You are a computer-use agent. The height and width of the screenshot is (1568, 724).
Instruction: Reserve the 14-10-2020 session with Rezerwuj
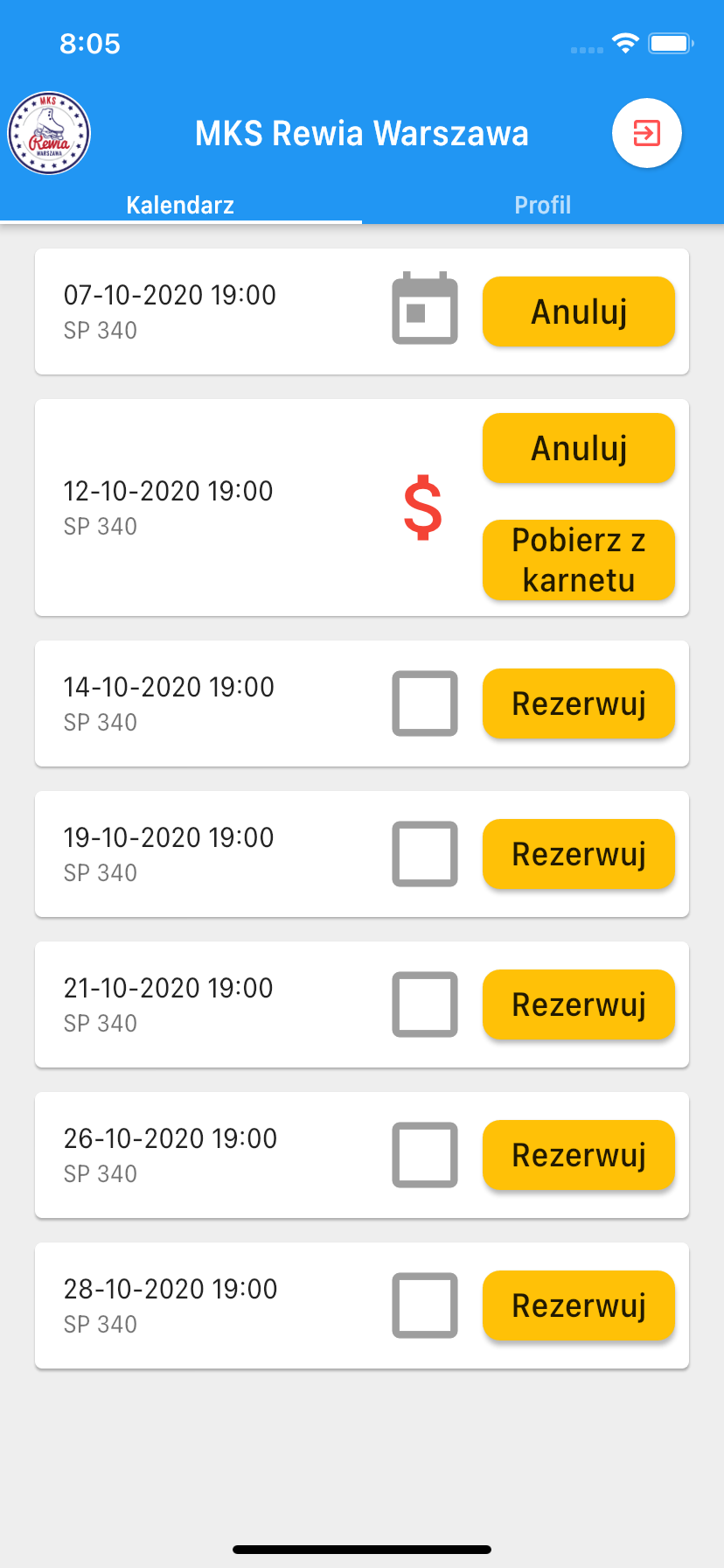[x=579, y=703]
